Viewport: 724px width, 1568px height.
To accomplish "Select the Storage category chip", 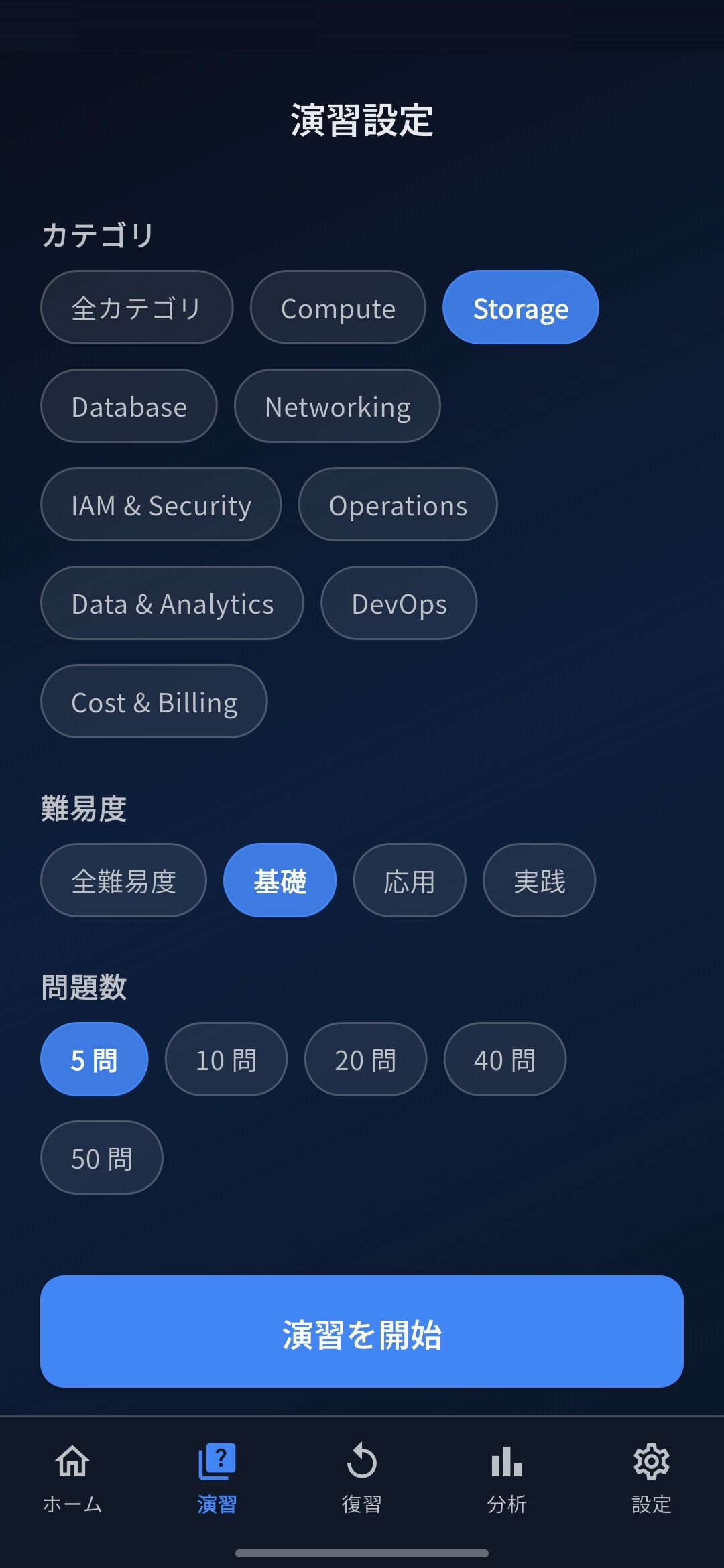I will pyautogui.click(x=520, y=308).
